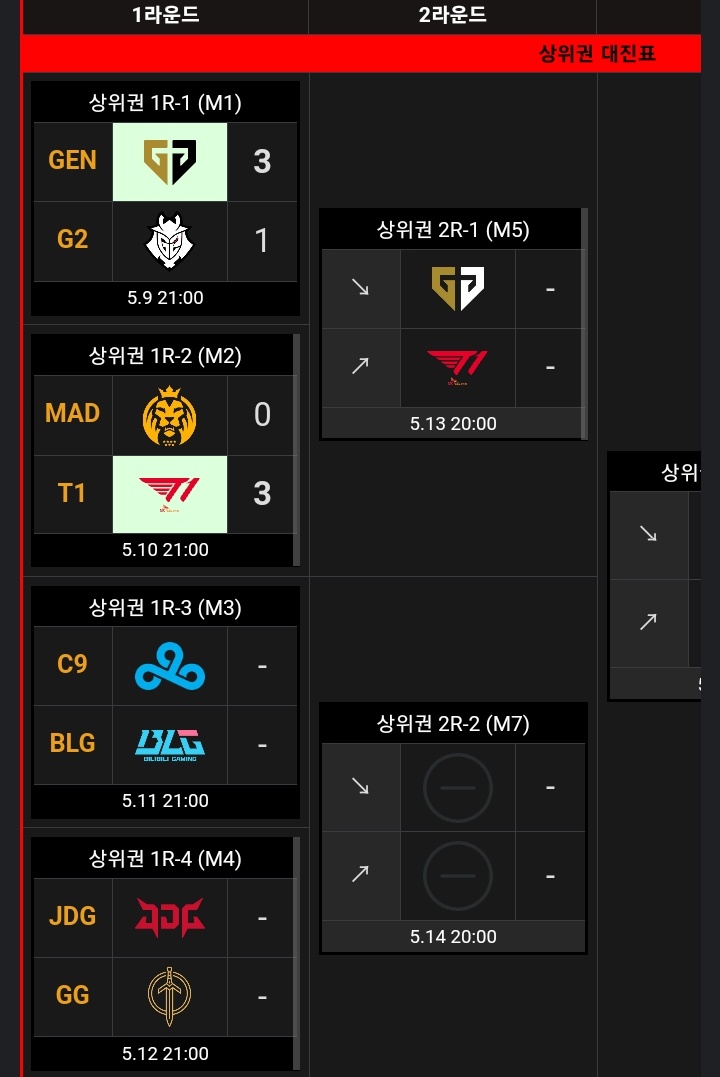720x1077 pixels.
Task: Toggle the down-right arrow in partial right-edge match card
Action: (649, 534)
